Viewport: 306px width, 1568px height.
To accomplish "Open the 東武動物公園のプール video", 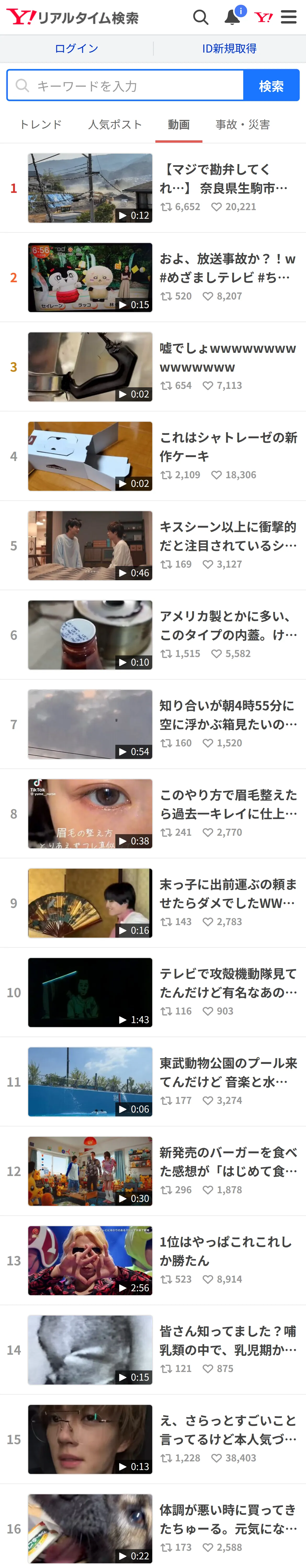I will coord(153,1082).
